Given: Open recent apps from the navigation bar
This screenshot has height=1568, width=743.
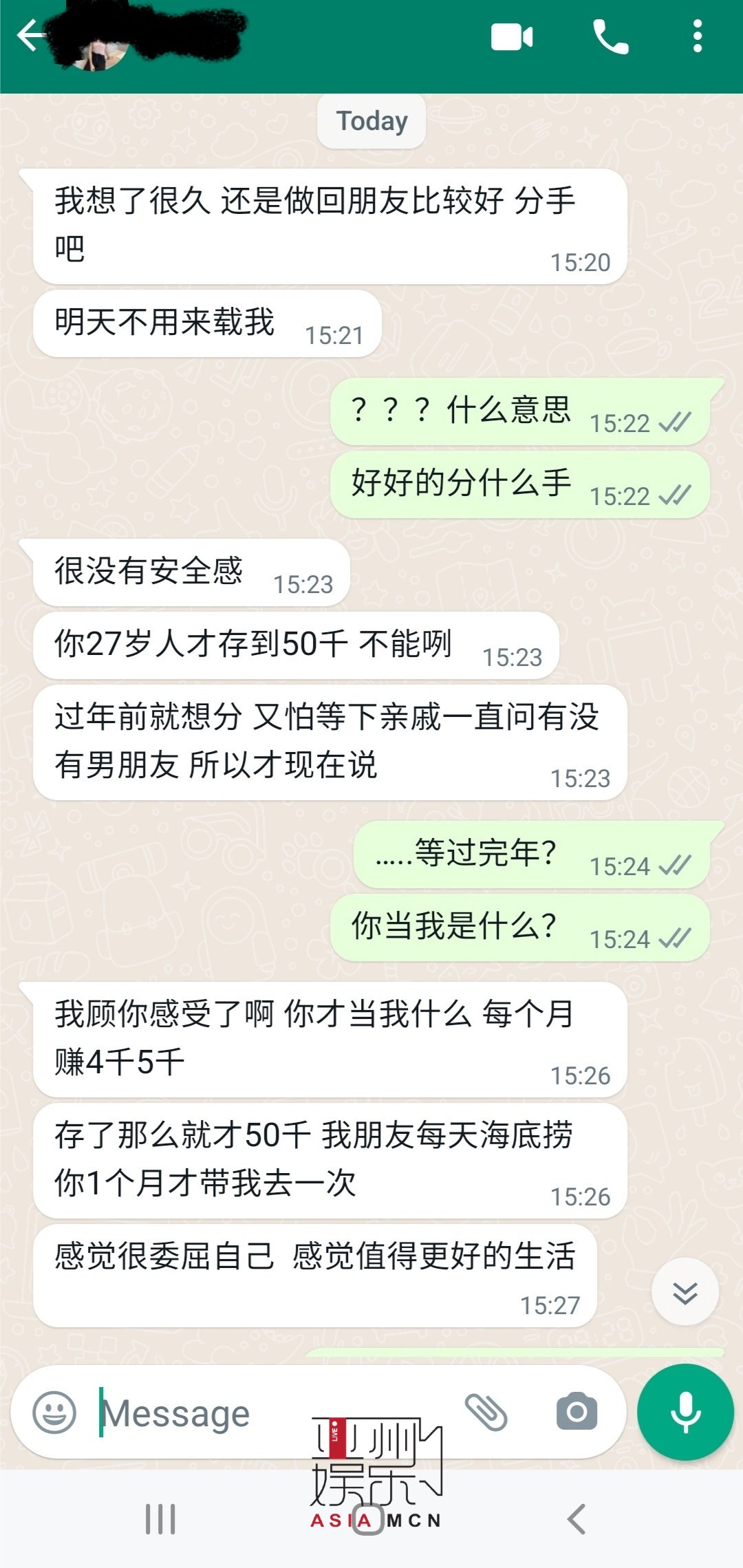Looking at the screenshot, I should tap(160, 1519).
